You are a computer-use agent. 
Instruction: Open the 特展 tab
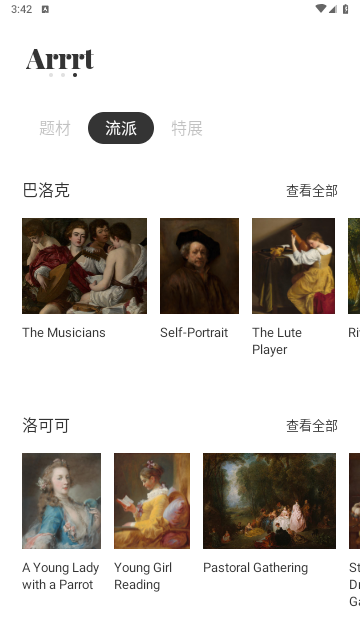tap(187, 128)
